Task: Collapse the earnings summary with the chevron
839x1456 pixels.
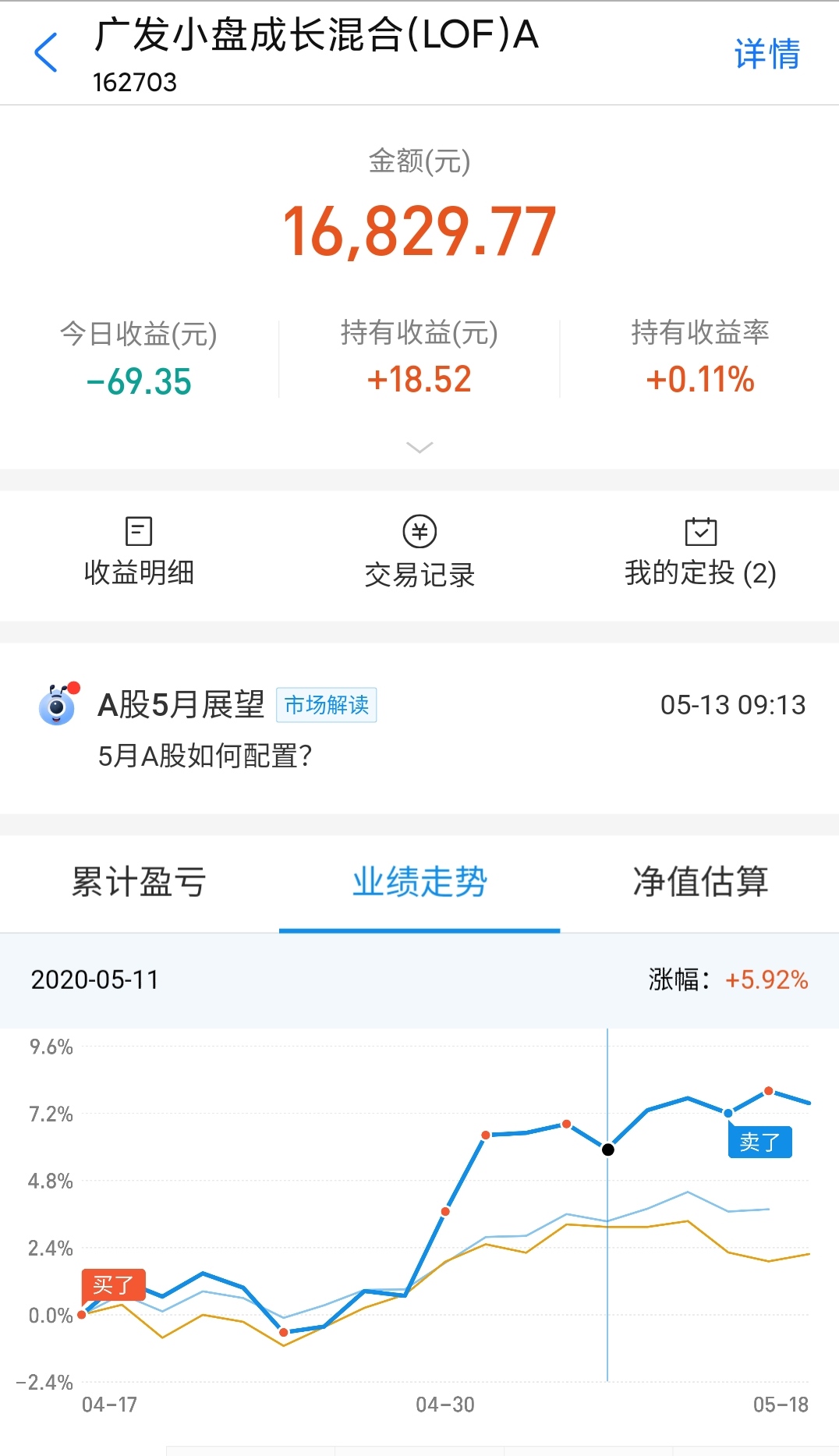Action: pos(419,446)
